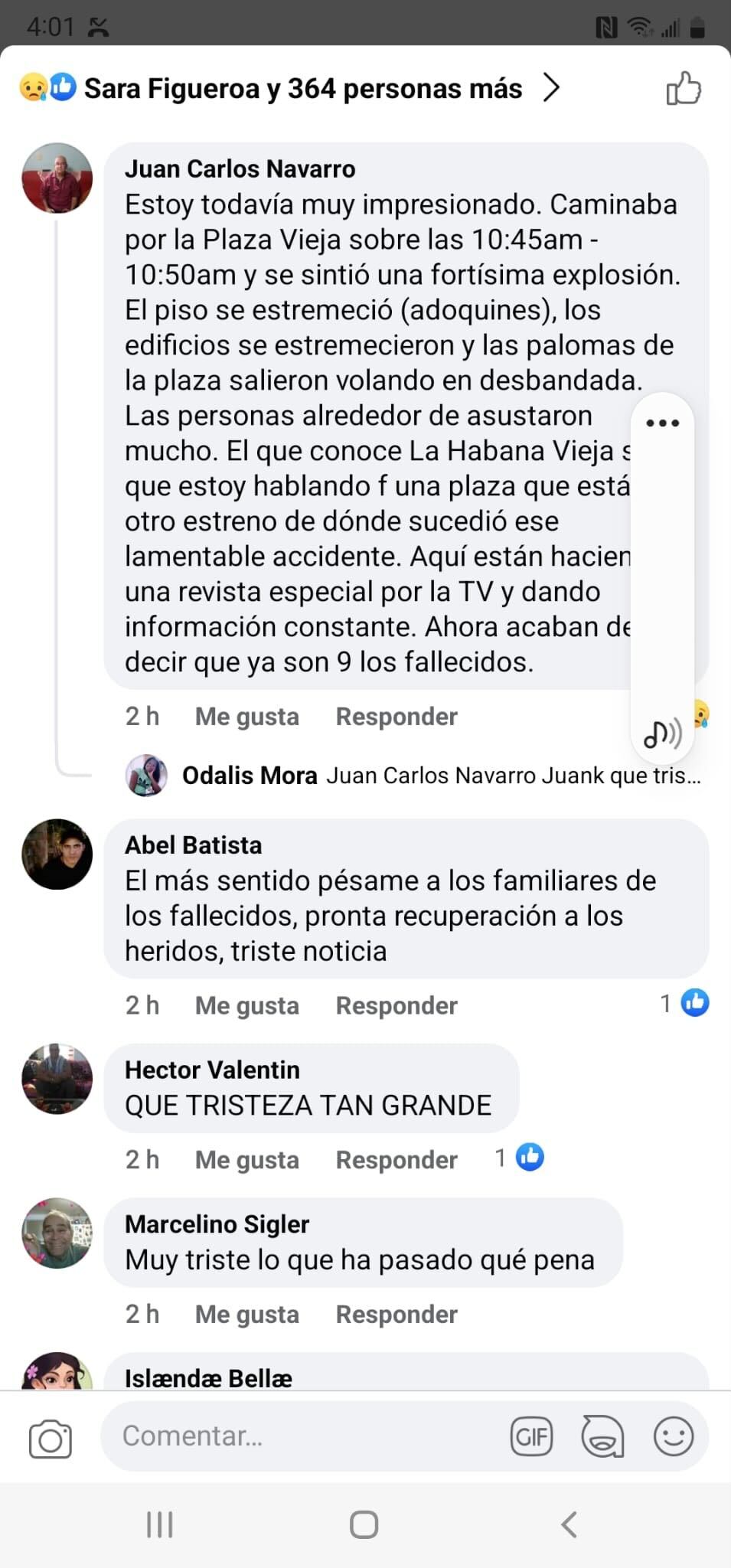Screen dimensions: 731x1568
Task: Open Odalis Mora's reply to Juan Carlos
Action: tap(440, 776)
